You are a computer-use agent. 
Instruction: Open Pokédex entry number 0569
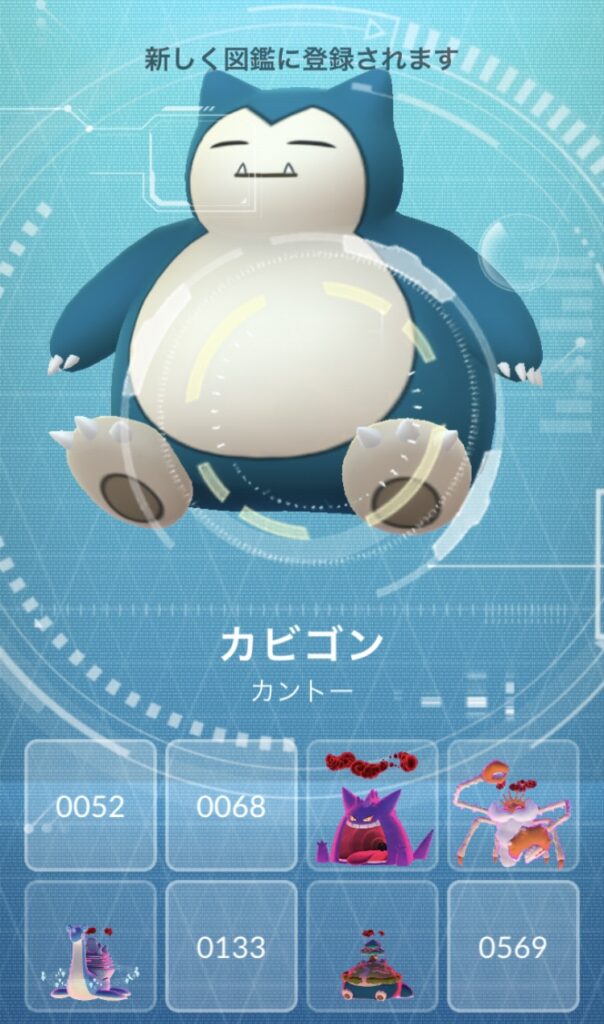[513, 946]
